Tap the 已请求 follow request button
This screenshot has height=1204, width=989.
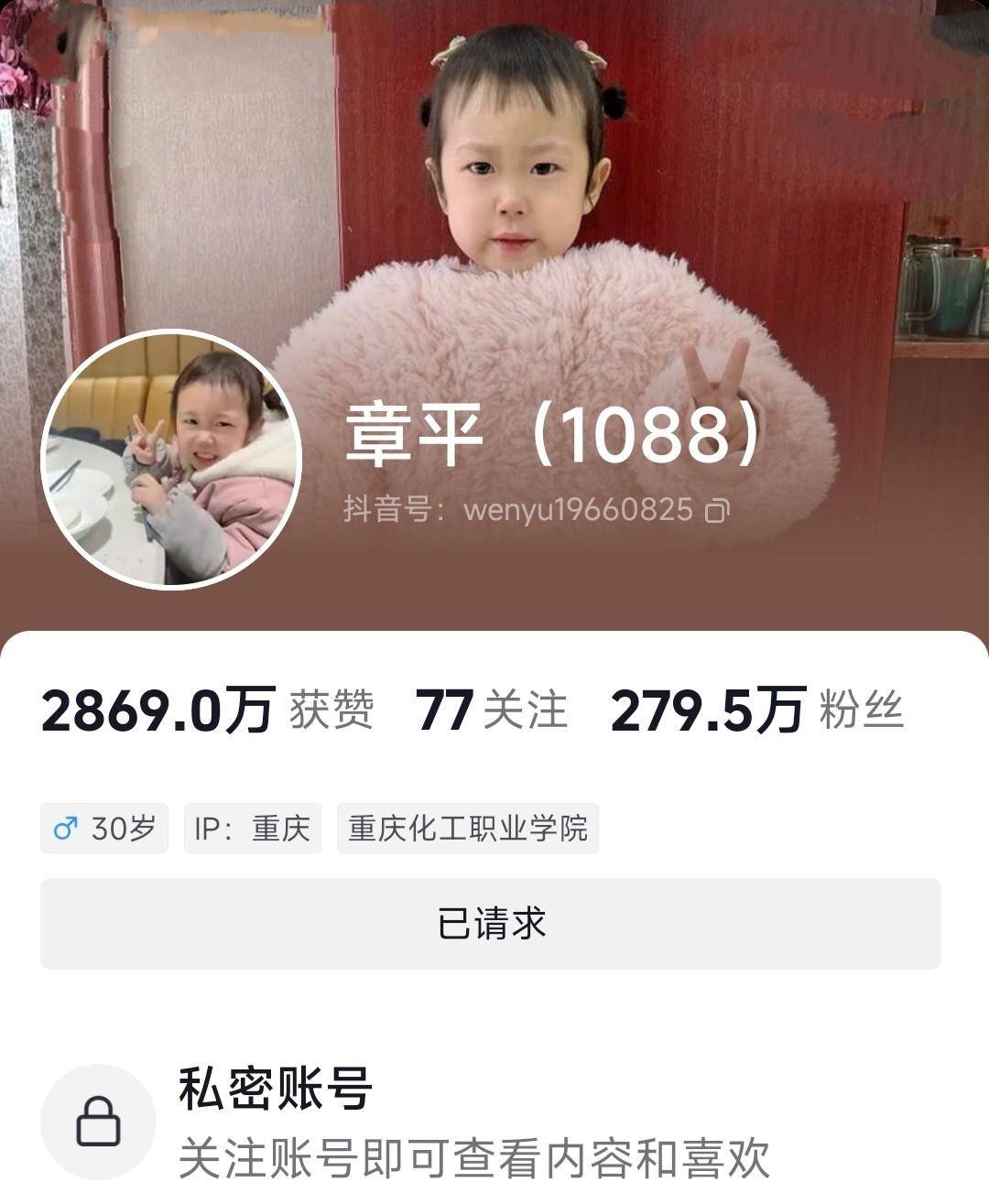tap(491, 924)
